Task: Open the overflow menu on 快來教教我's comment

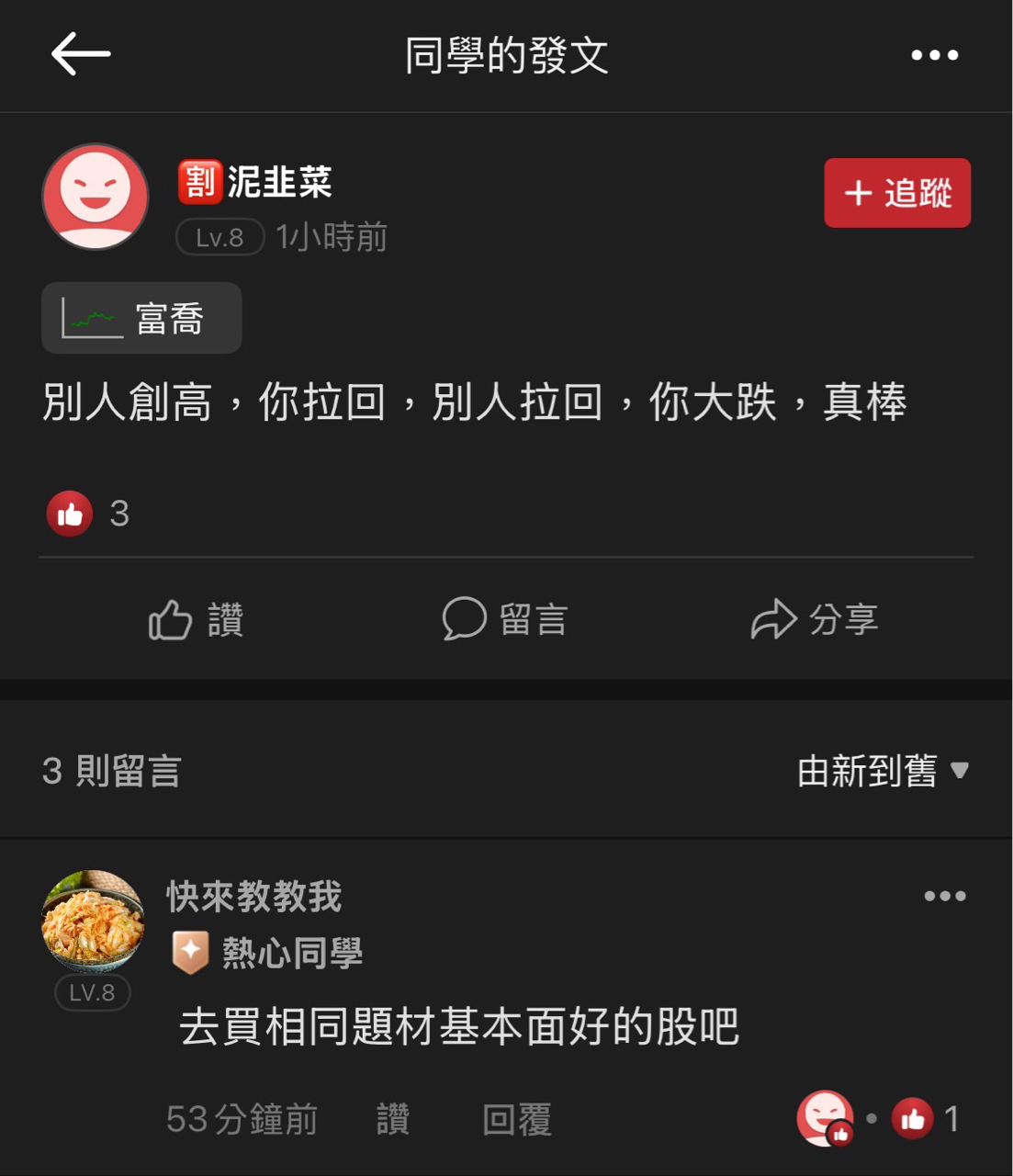Action: click(944, 896)
